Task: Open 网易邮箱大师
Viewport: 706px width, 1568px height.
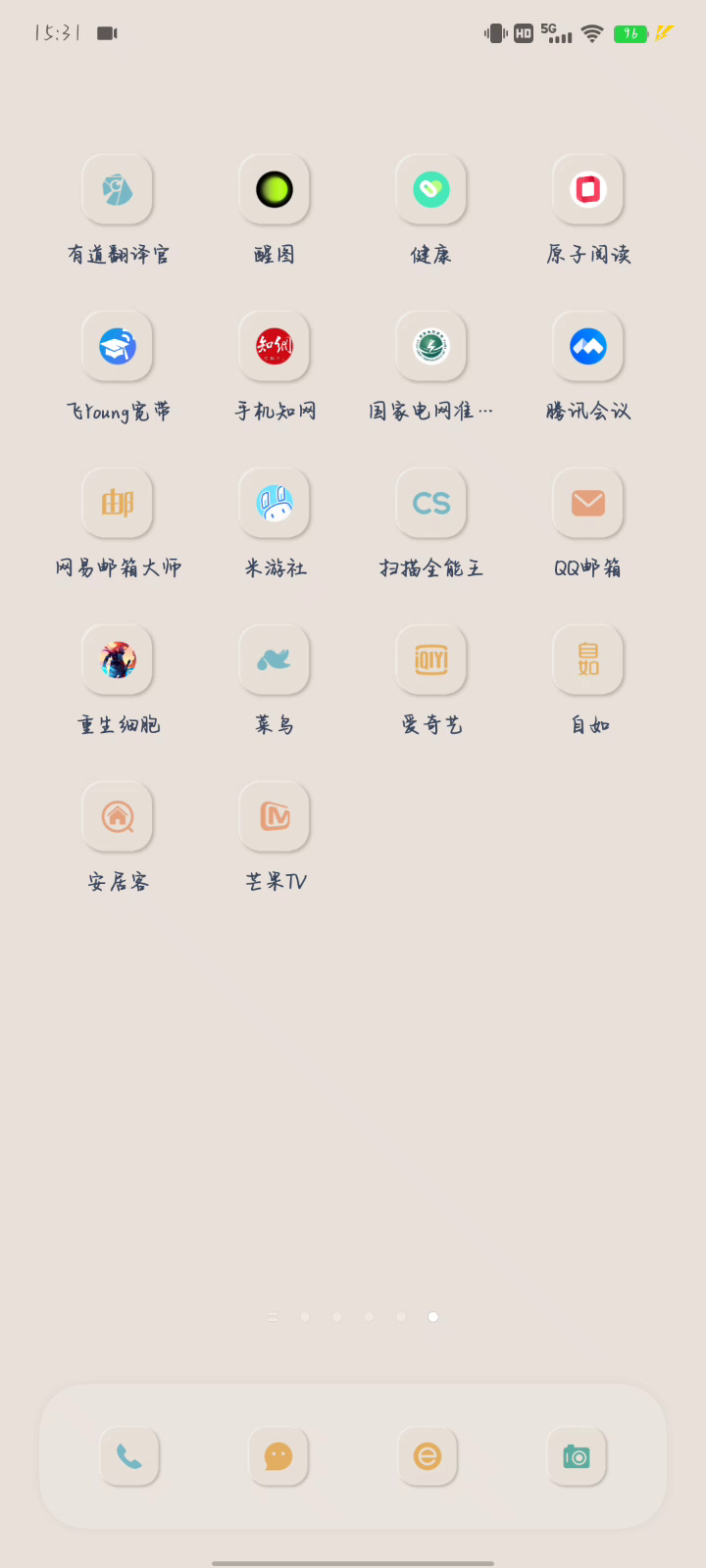Action: point(118,503)
